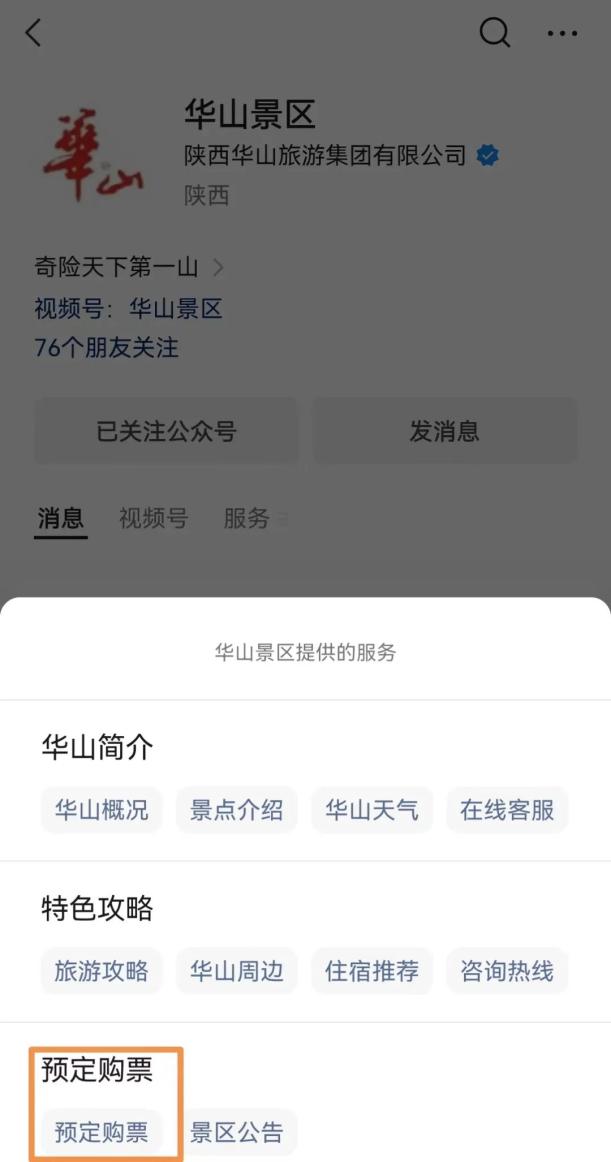Open the 旅游攻略 travel guide
This screenshot has height=1162, width=611.
(x=101, y=970)
